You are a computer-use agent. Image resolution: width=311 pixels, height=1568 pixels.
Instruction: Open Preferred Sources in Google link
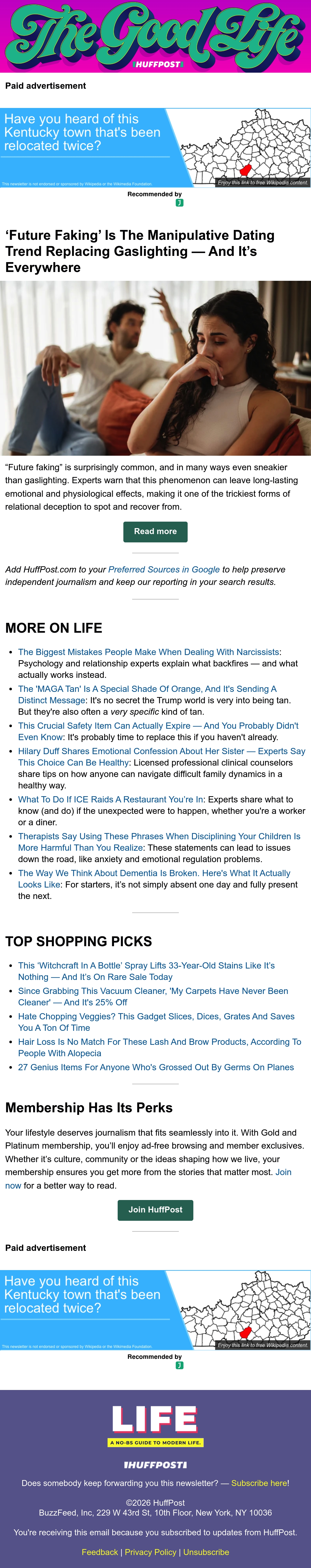point(164,569)
